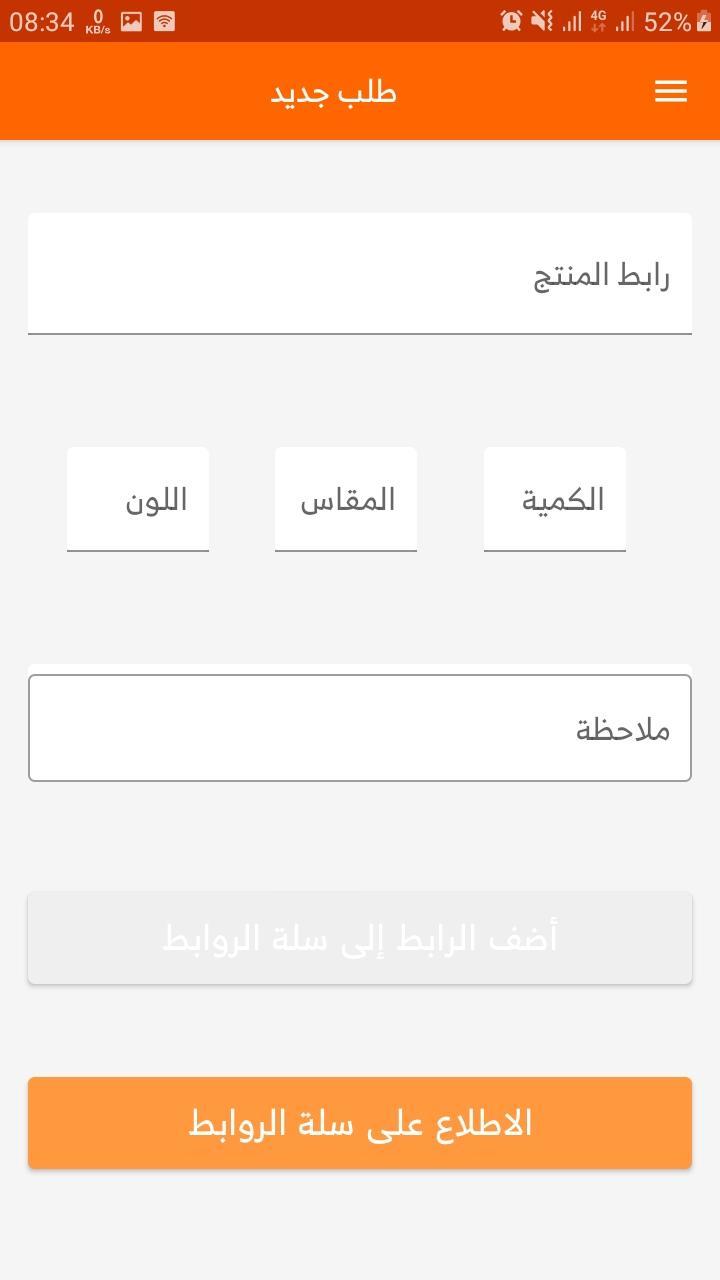The image size is (720, 1280).
Task: Select the color field اللون
Action: tap(137, 497)
